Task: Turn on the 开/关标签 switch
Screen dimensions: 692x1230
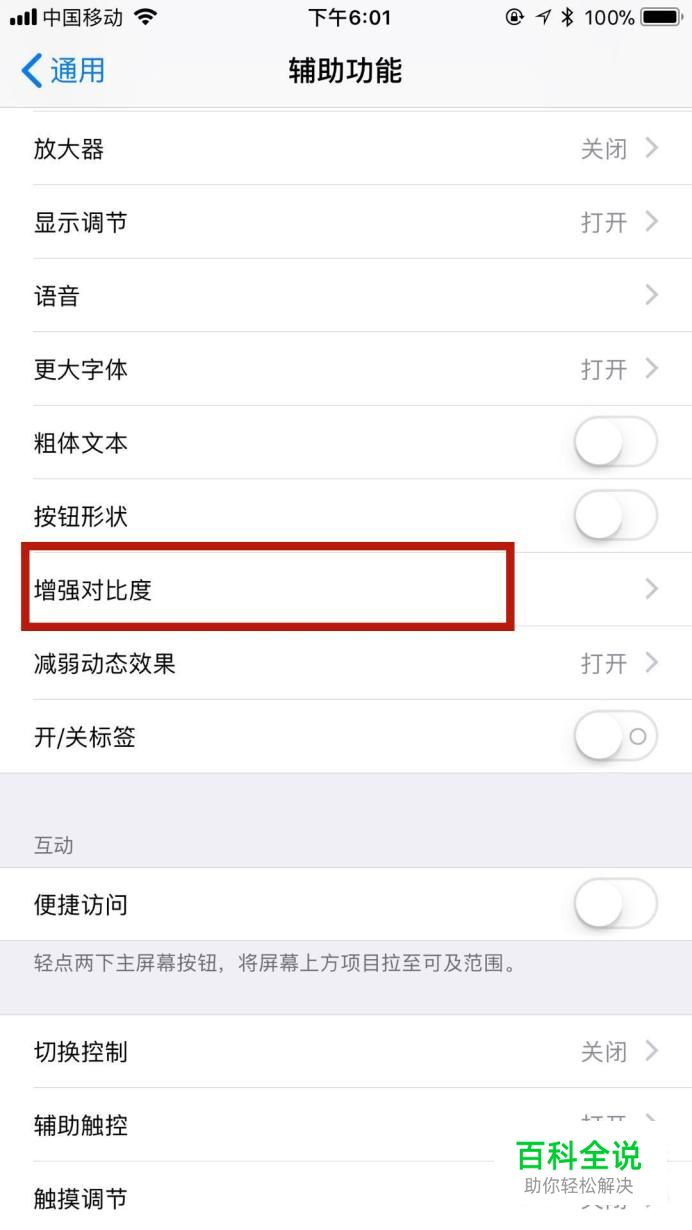Action: [x=616, y=737]
